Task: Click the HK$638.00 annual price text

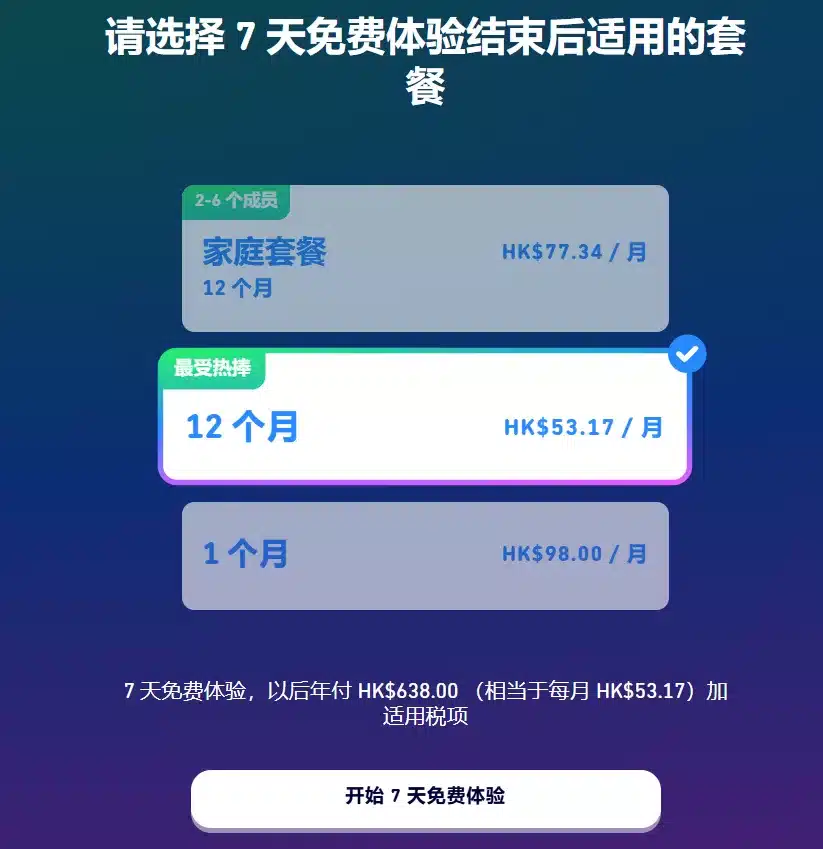Action: click(408, 690)
